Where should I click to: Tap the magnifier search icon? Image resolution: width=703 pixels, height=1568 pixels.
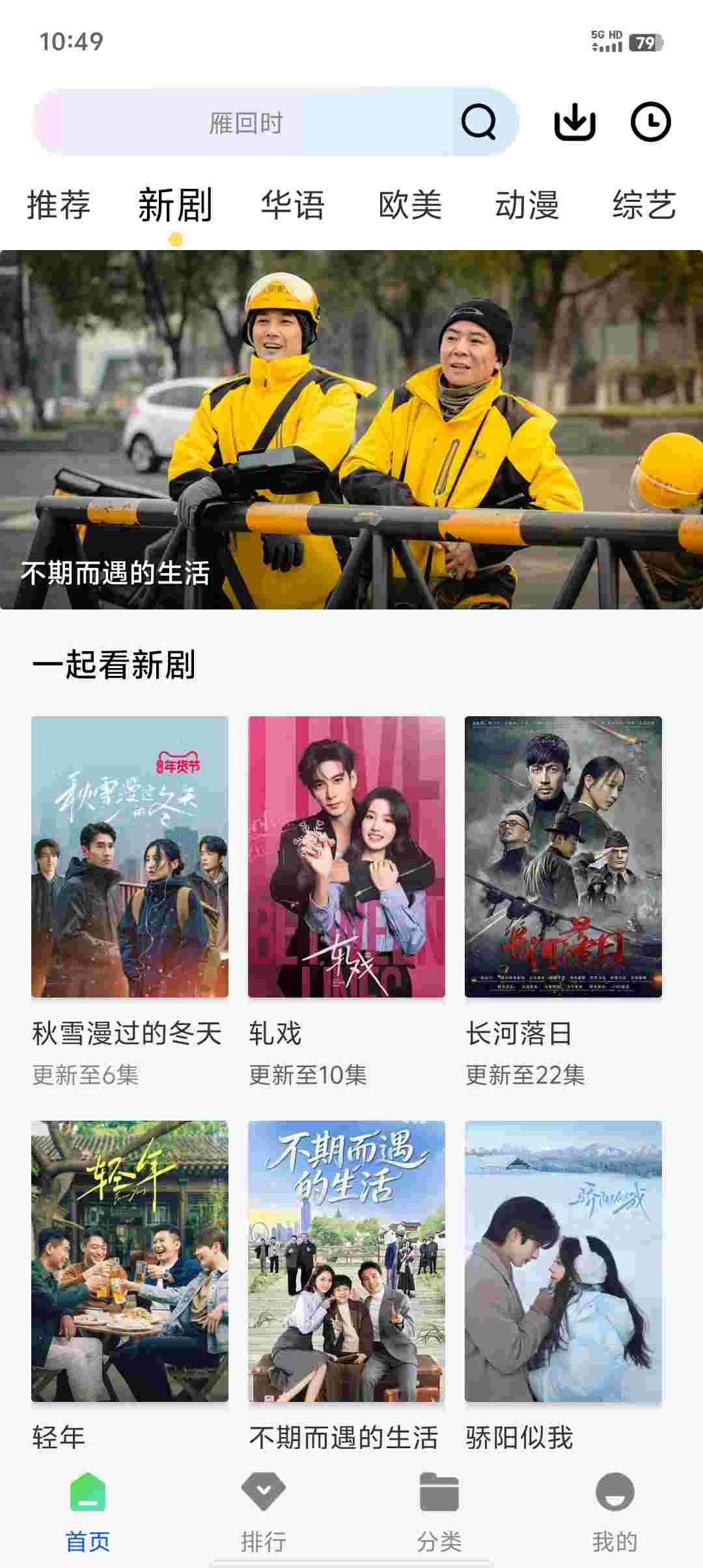[x=478, y=122]
